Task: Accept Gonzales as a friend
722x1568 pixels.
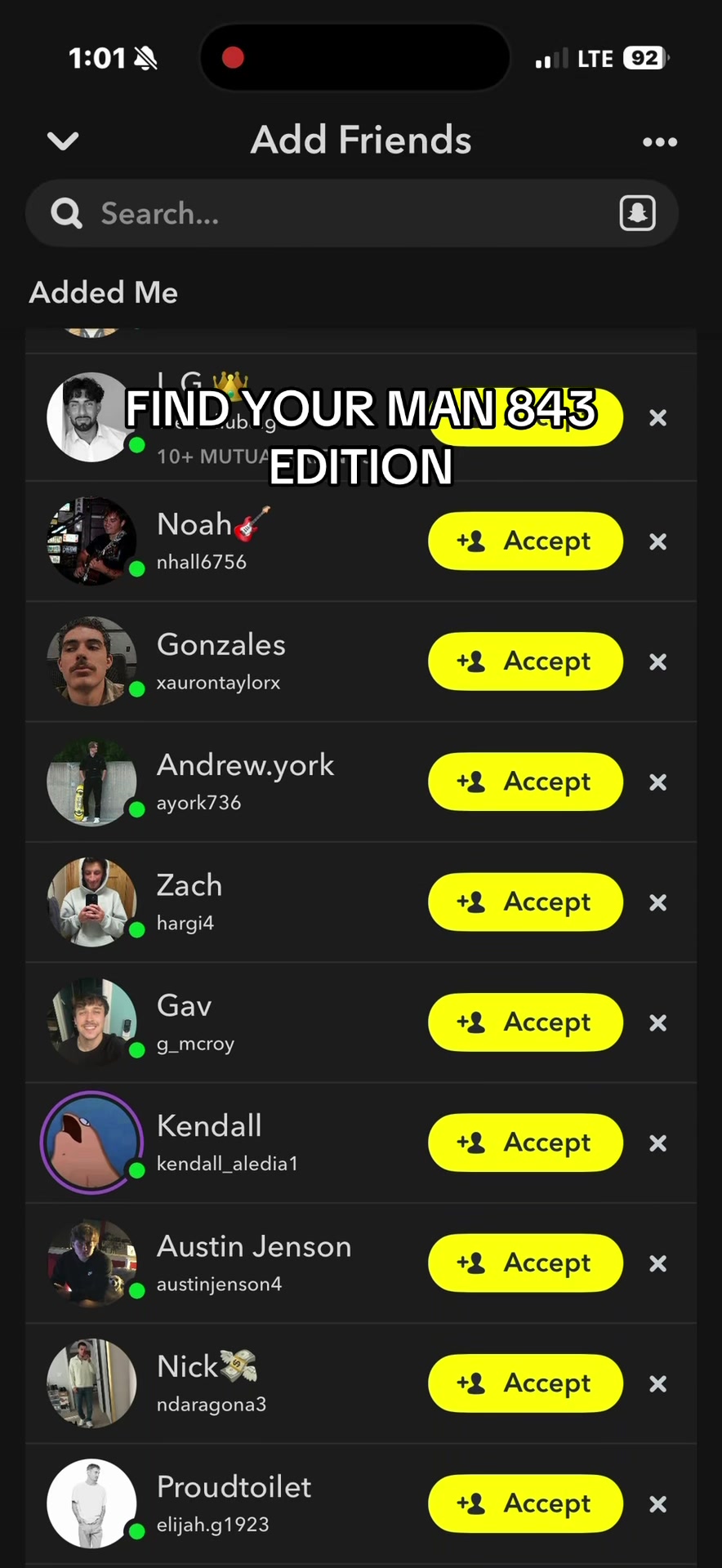Action: 525,661
